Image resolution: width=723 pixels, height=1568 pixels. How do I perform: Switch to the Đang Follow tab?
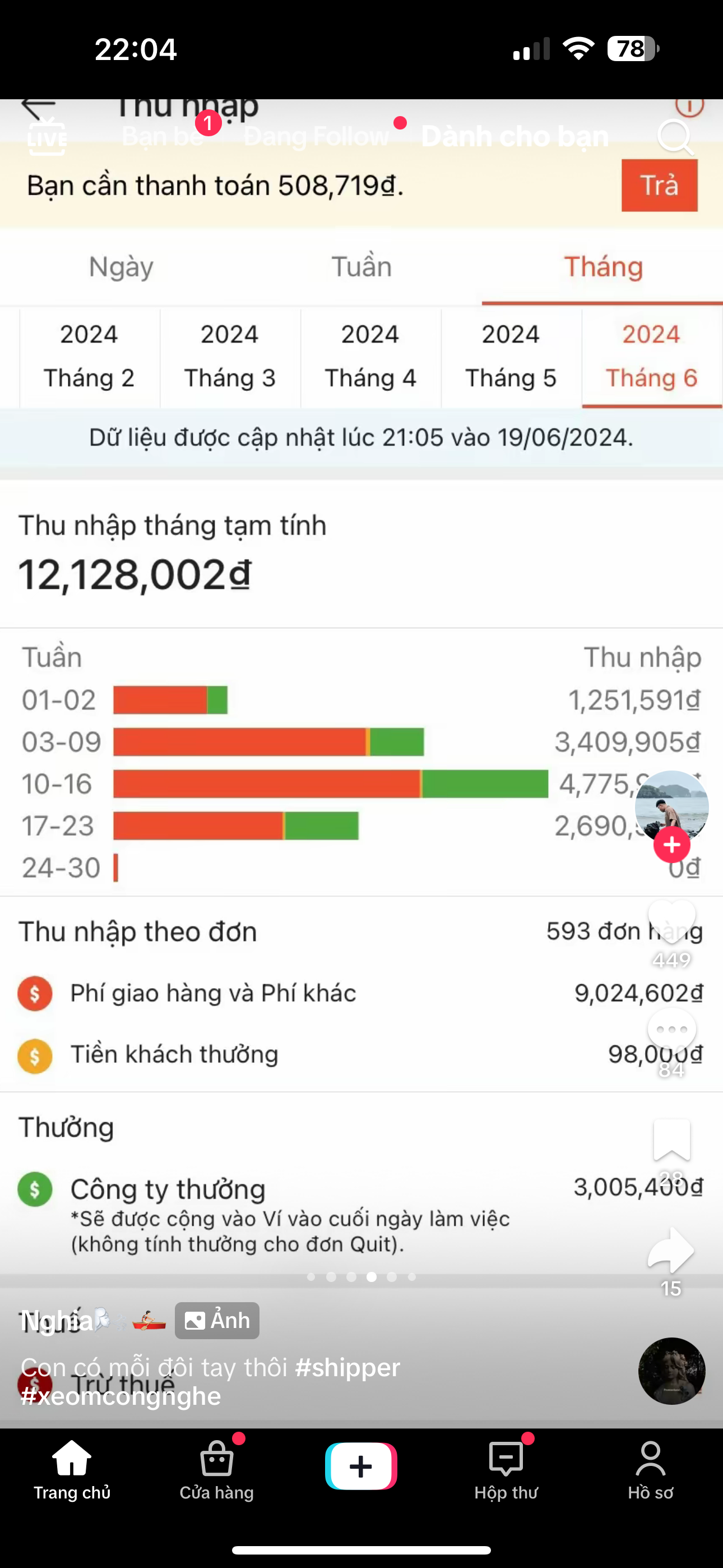317,136
